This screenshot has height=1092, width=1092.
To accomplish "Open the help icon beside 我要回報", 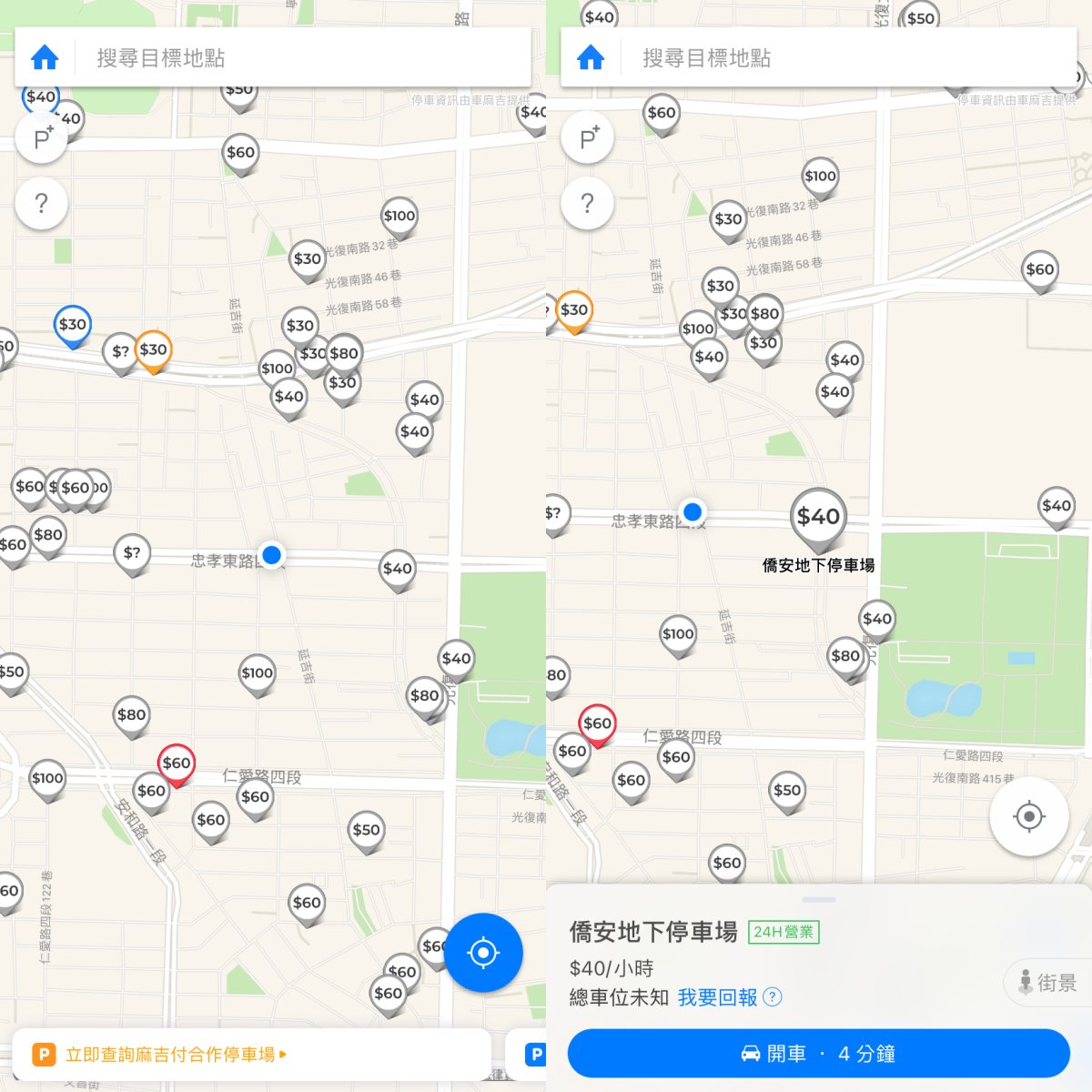I will [773, 997].
